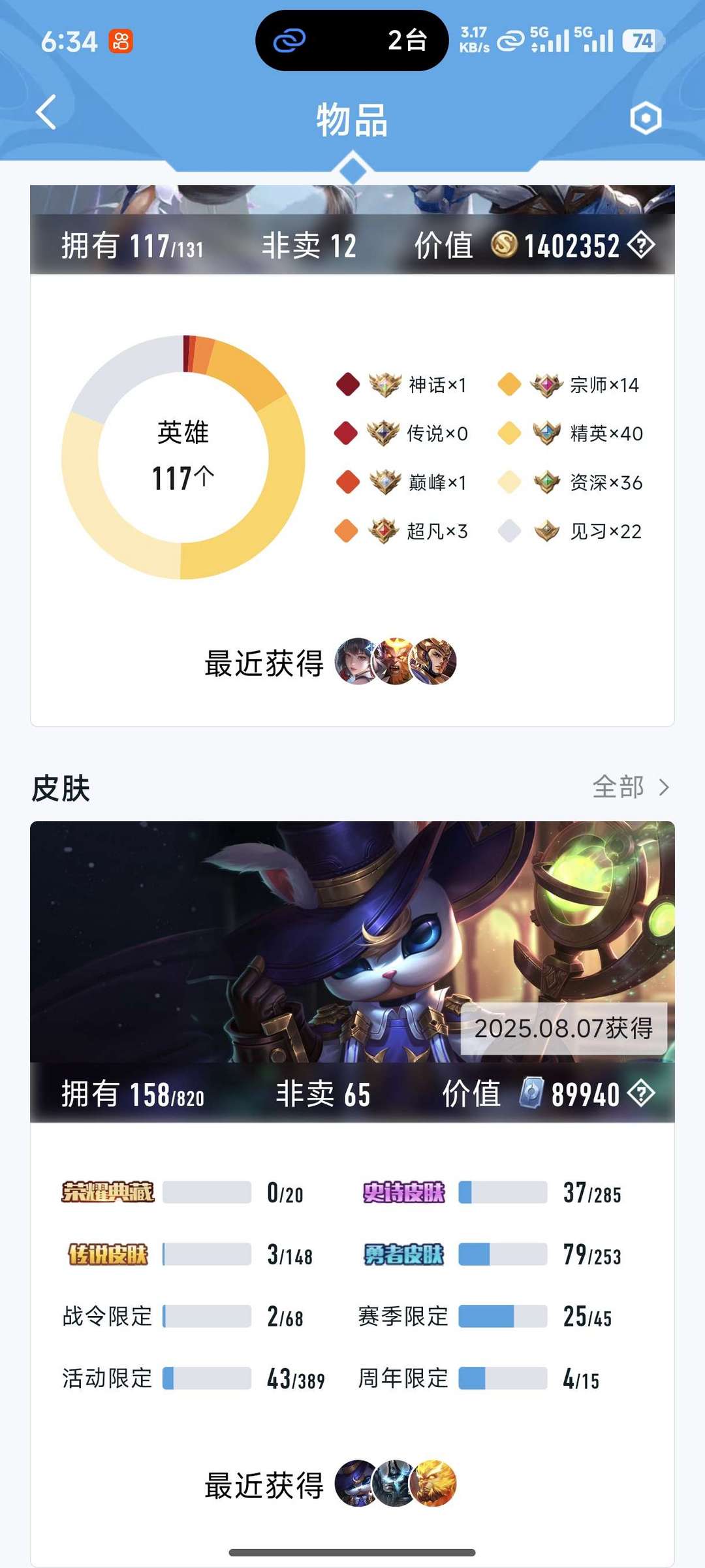Screen dimensions: 705x1568
Task: Tap the help icon beside skin value 89940
Action: point(641,1093)
